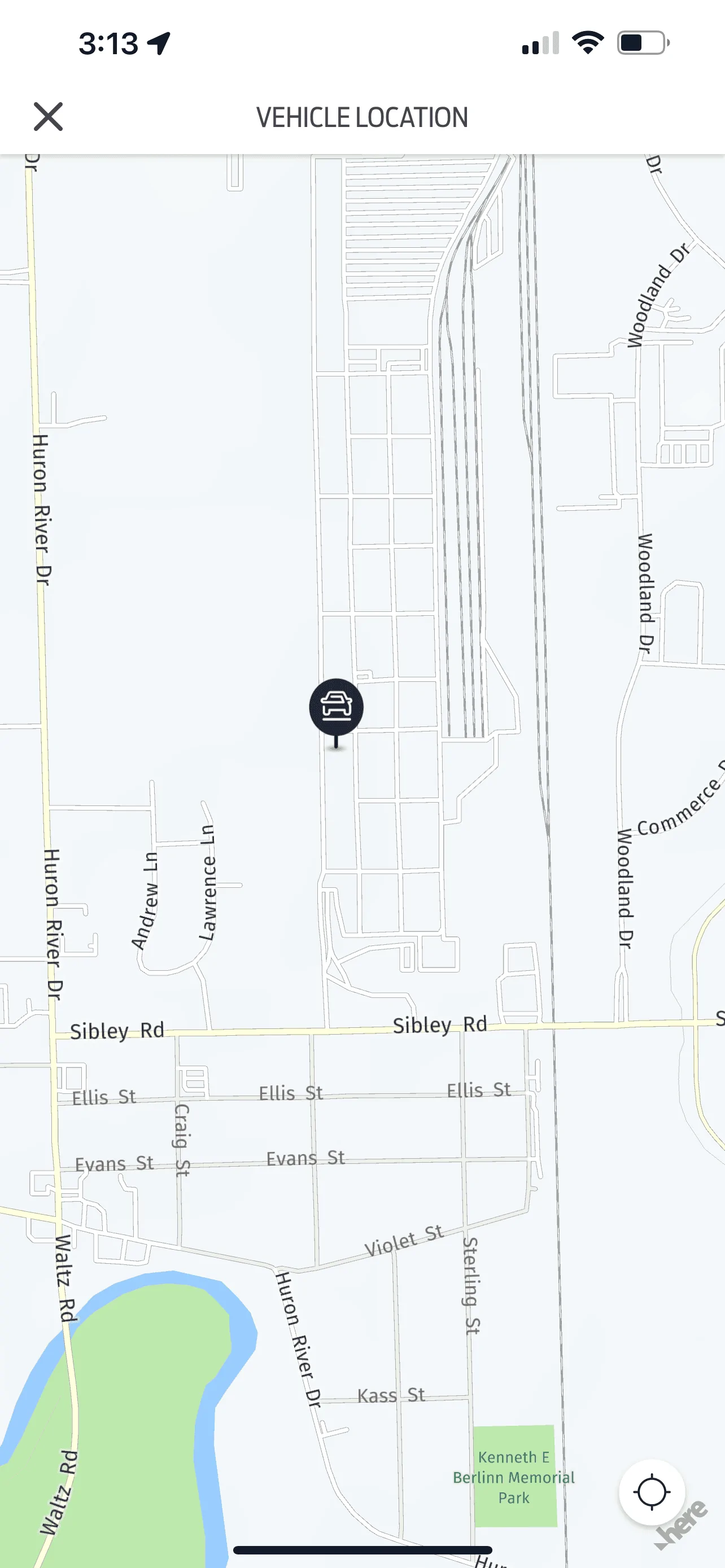Recenter map with the crosshair button
725x1568 pixels.
click(652, 1492)
